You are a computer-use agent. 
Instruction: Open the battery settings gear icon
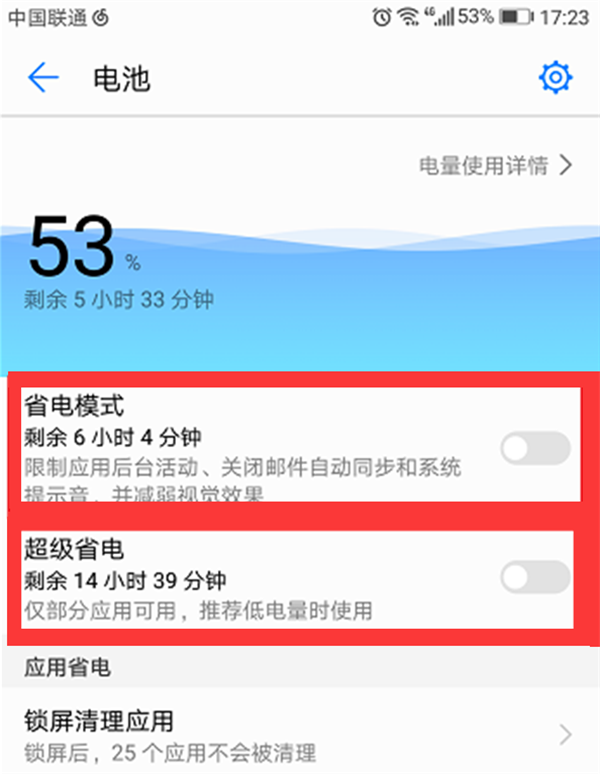(x=554, y=78)
